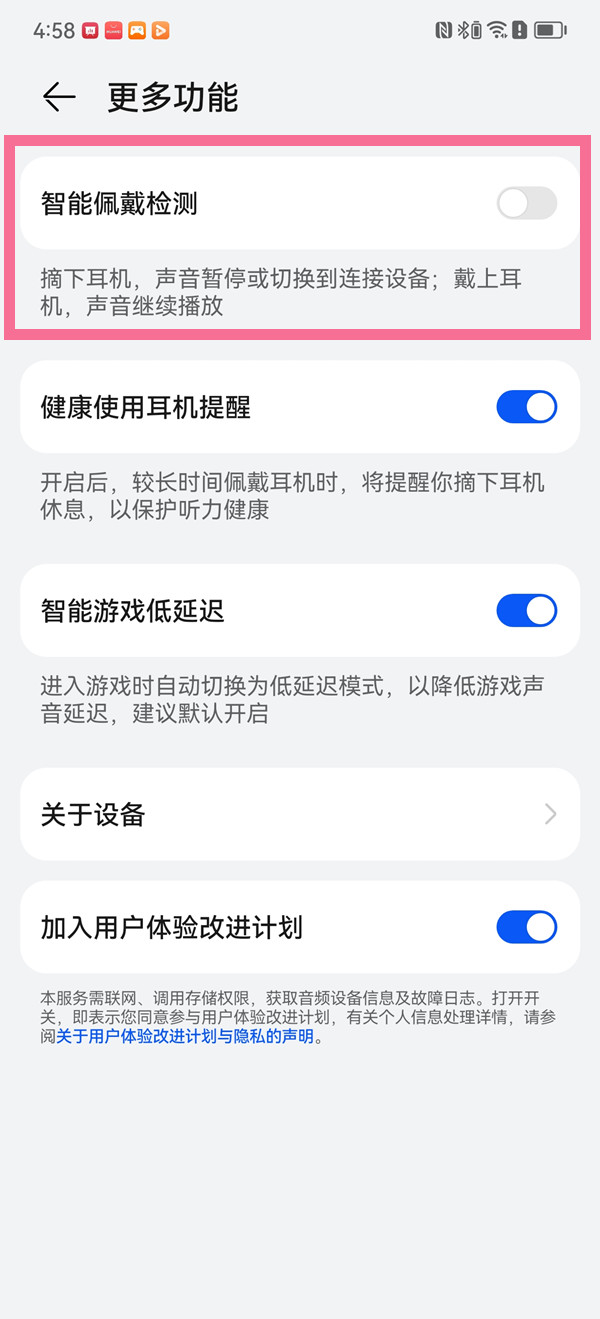Disable 智能游戏低延迟 switch
The height and width of the screenshot is (1319, 600).
click(x=526, y=610)
